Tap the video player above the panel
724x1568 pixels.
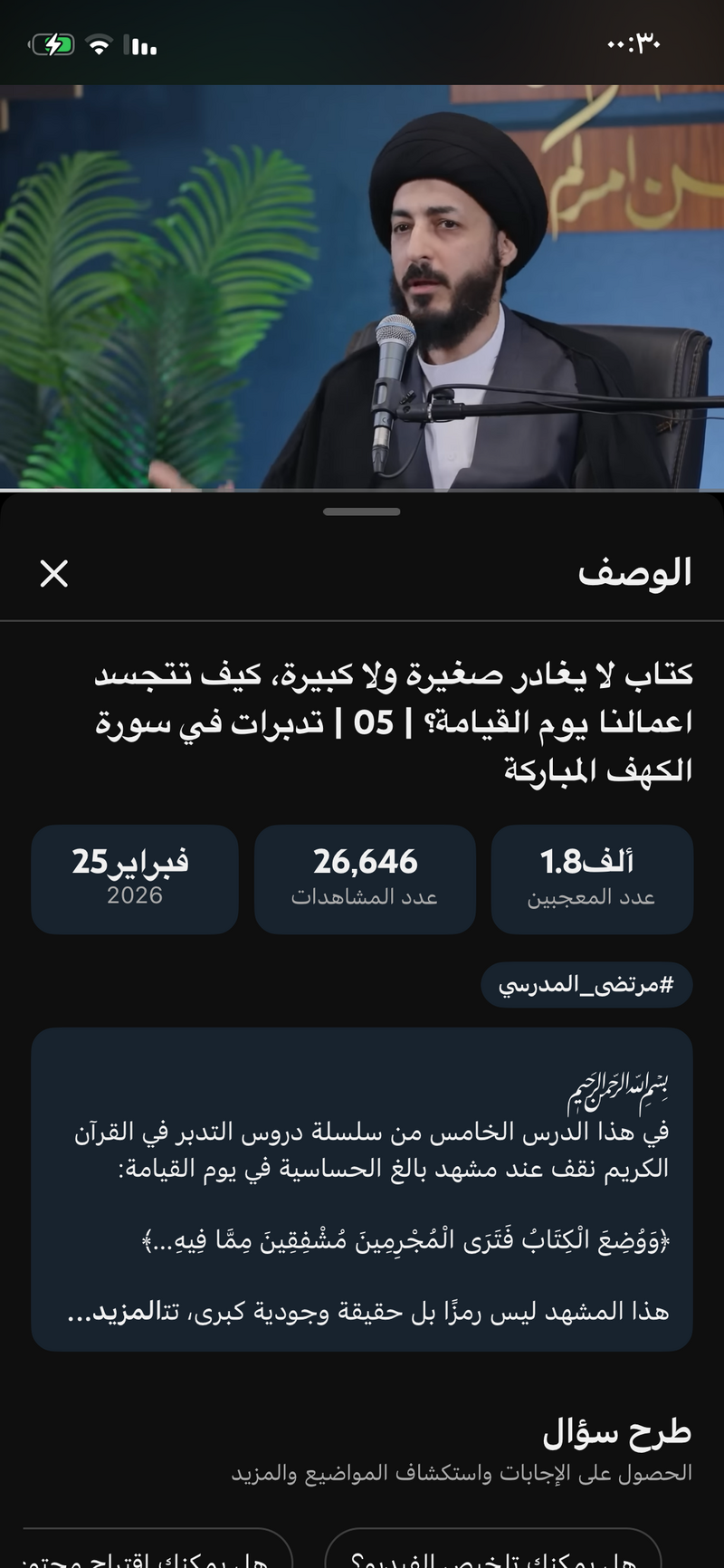pyautogui.click(x=362, y=288)
